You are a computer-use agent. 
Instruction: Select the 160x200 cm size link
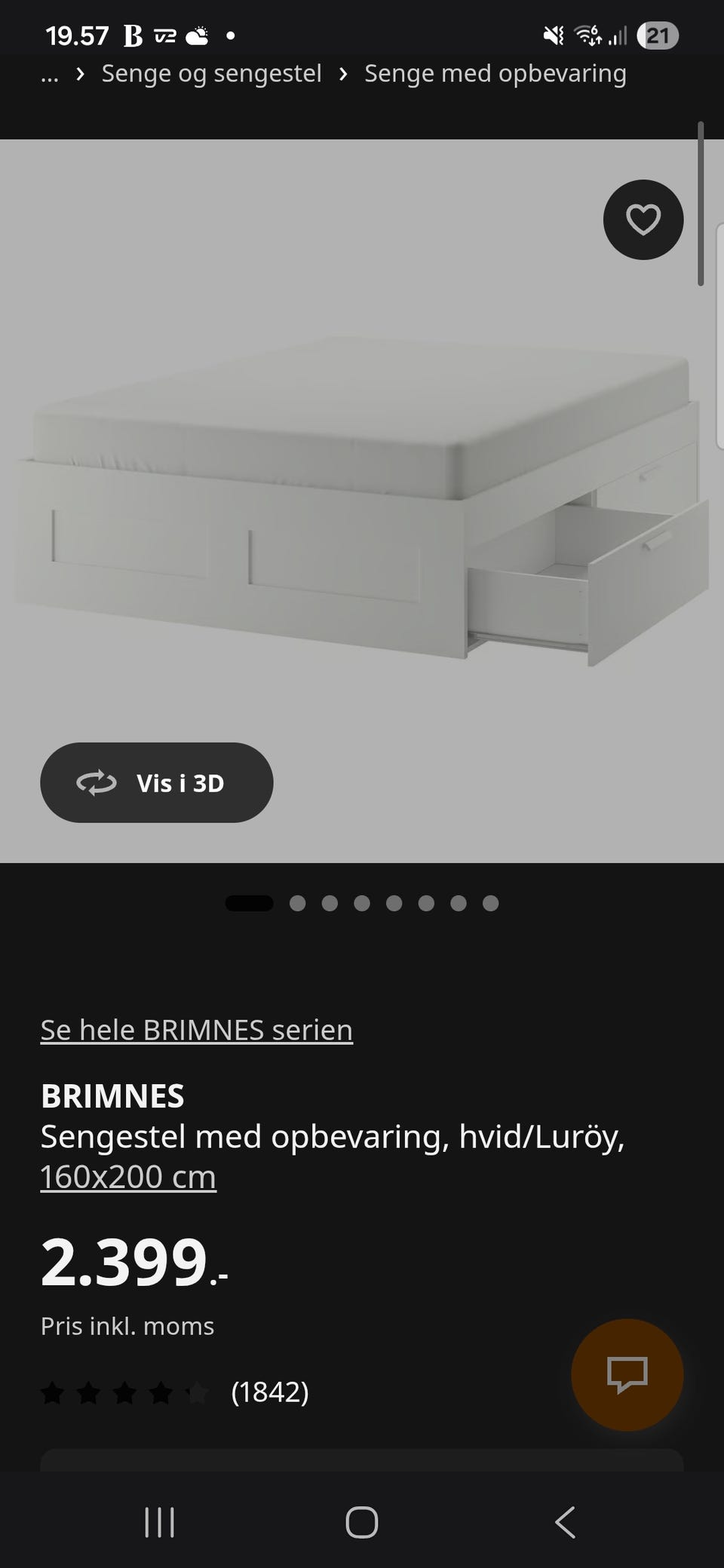[128, 1177]
